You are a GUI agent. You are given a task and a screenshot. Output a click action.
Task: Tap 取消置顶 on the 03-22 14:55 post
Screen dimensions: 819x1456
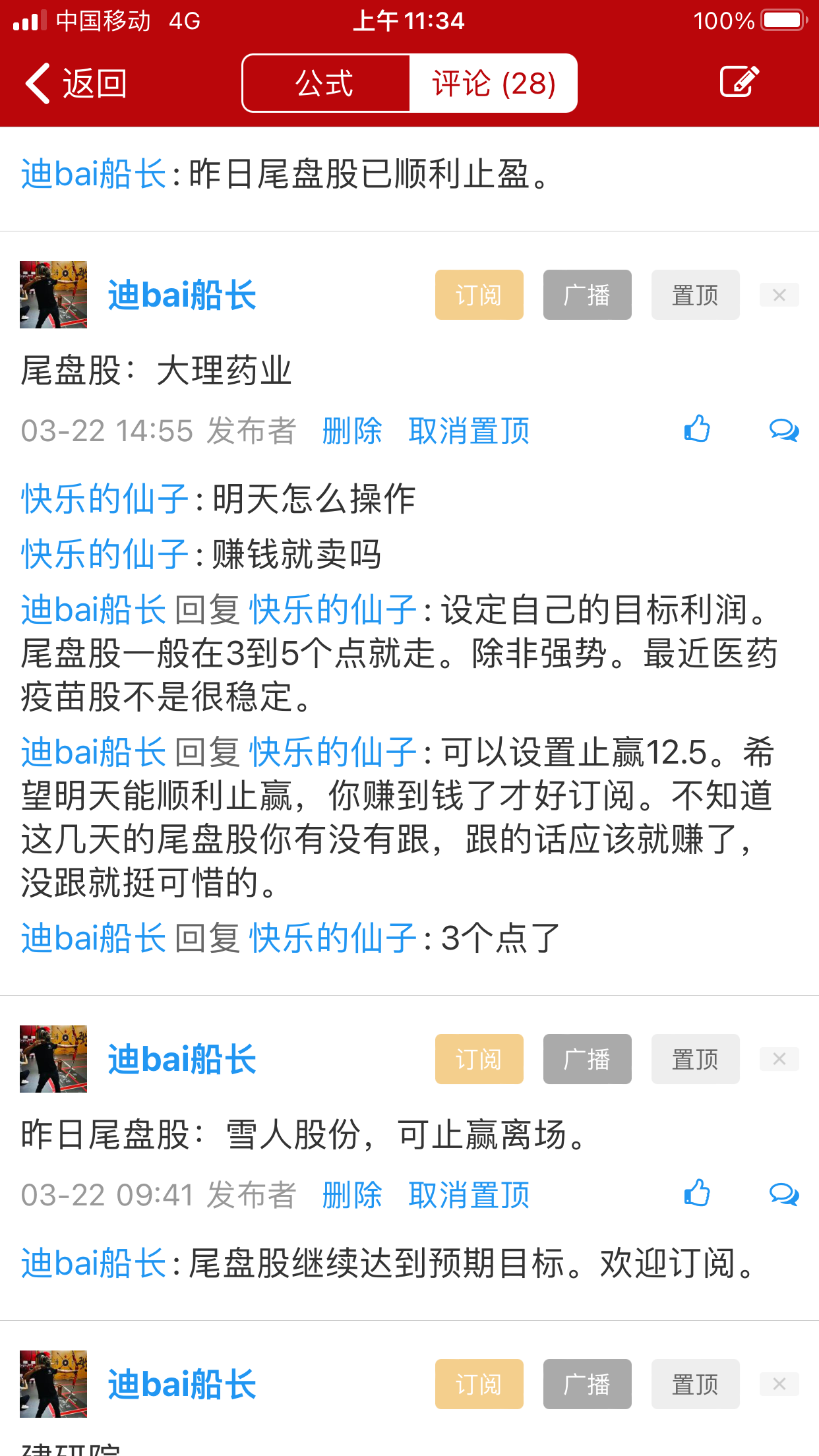(x=469, y=431)
